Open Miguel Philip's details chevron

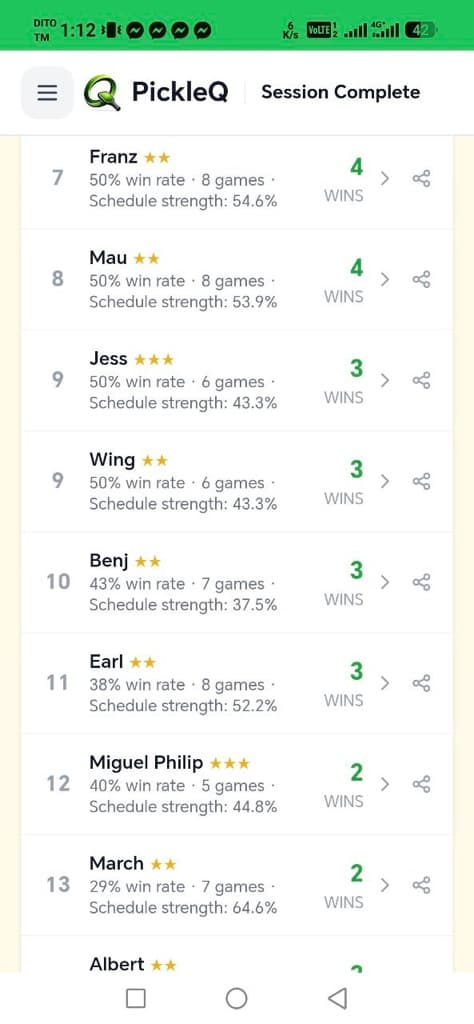385,784
